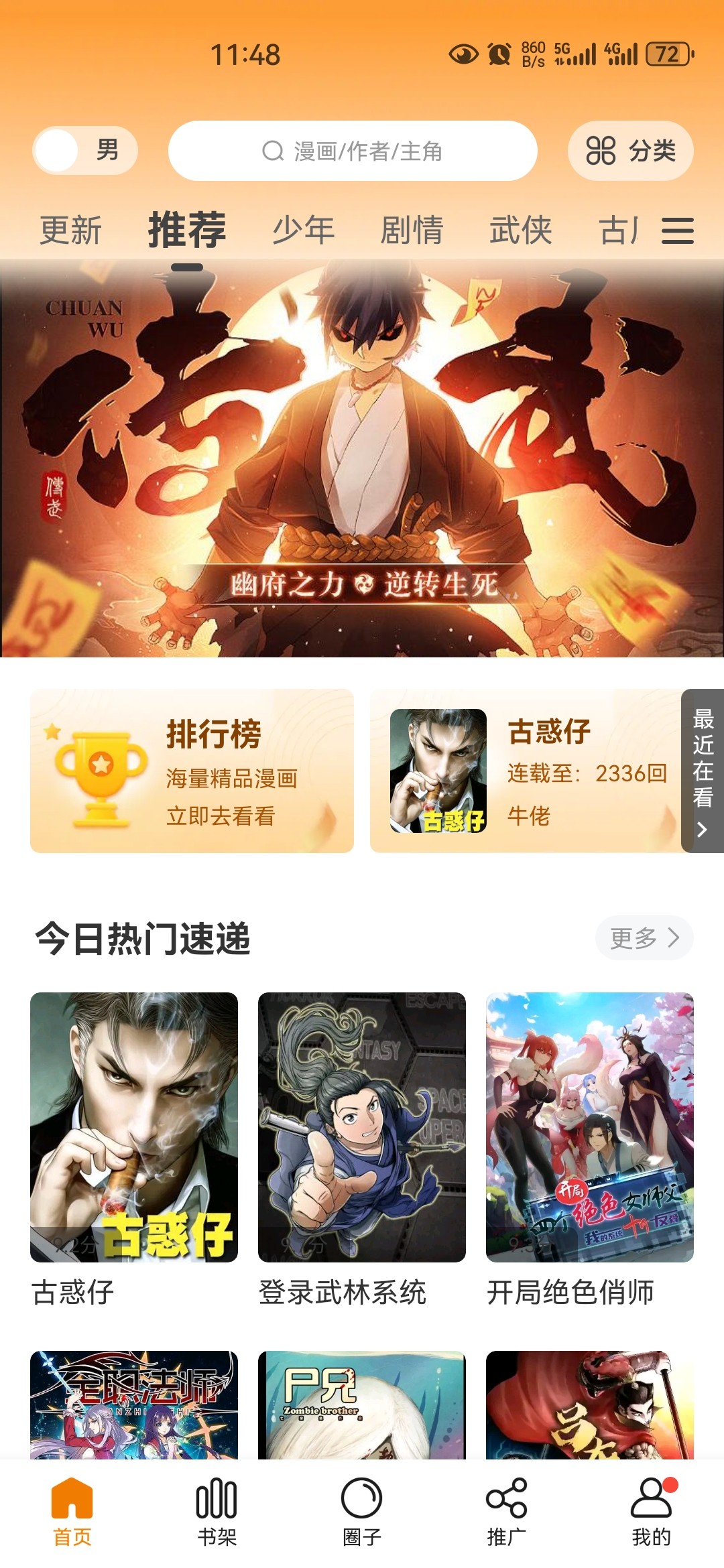The width and height of the screenshot is (724, 1568).
Task: Toggle the 男 gender switch
Action: click(x=84, y=150)
